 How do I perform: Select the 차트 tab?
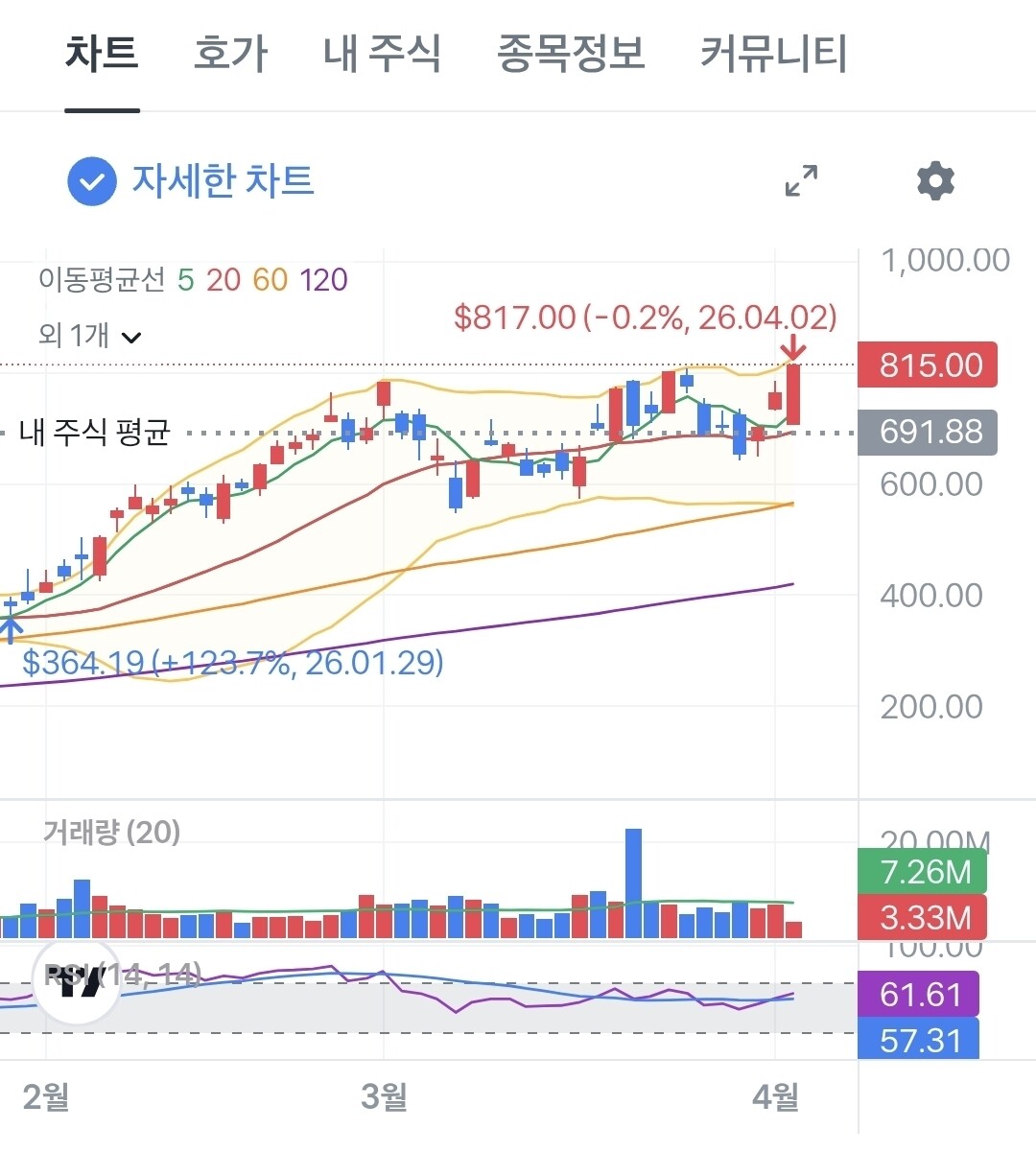[x=102, y=54]
